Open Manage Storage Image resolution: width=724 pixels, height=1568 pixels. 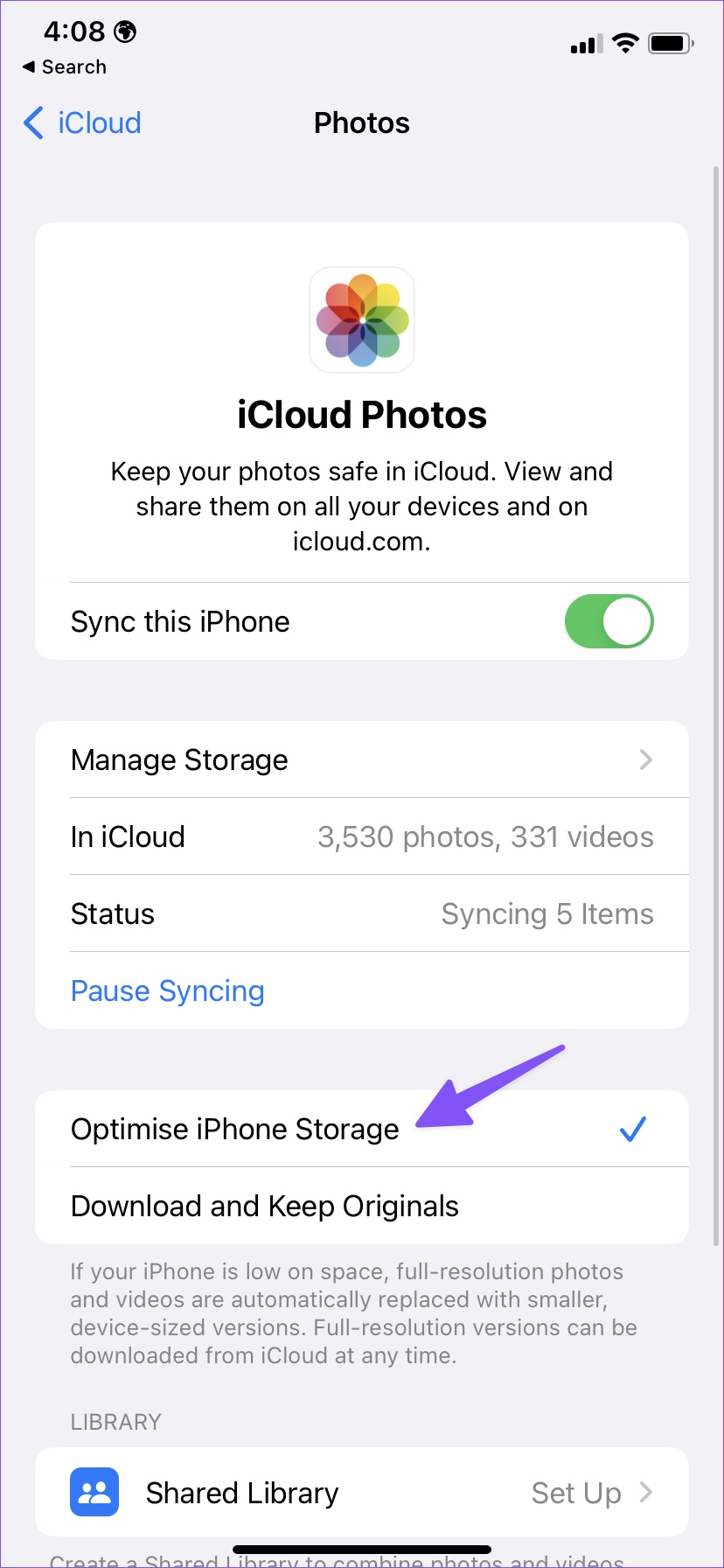[362, 759]
